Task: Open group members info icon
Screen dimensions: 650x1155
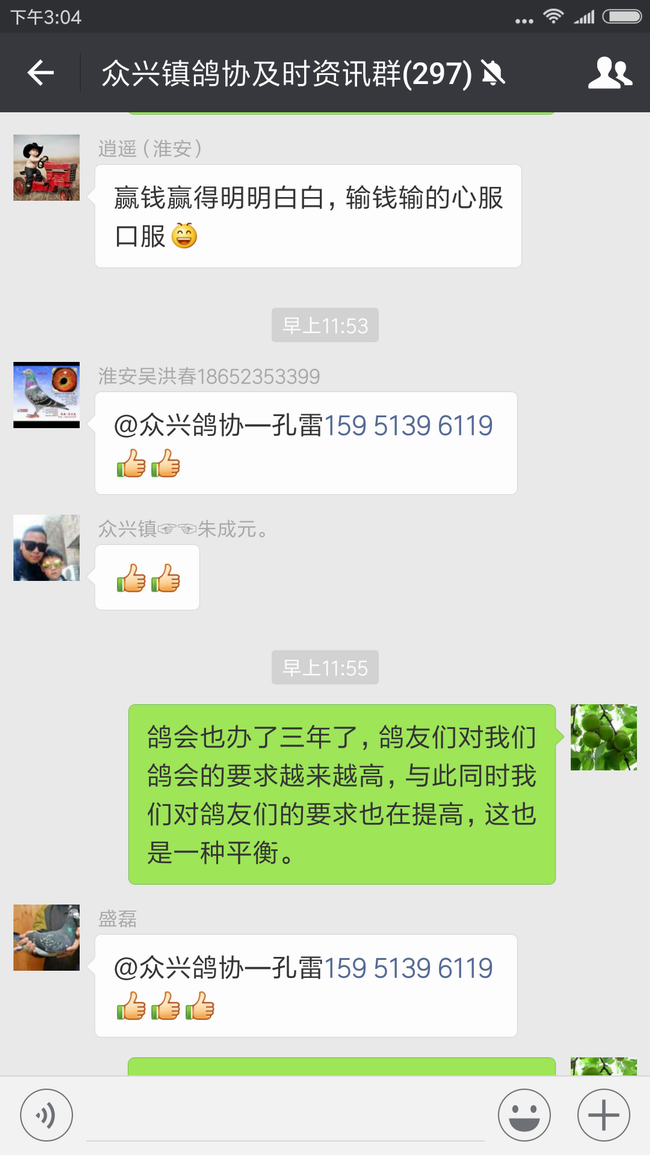Action: pos(609,73)
